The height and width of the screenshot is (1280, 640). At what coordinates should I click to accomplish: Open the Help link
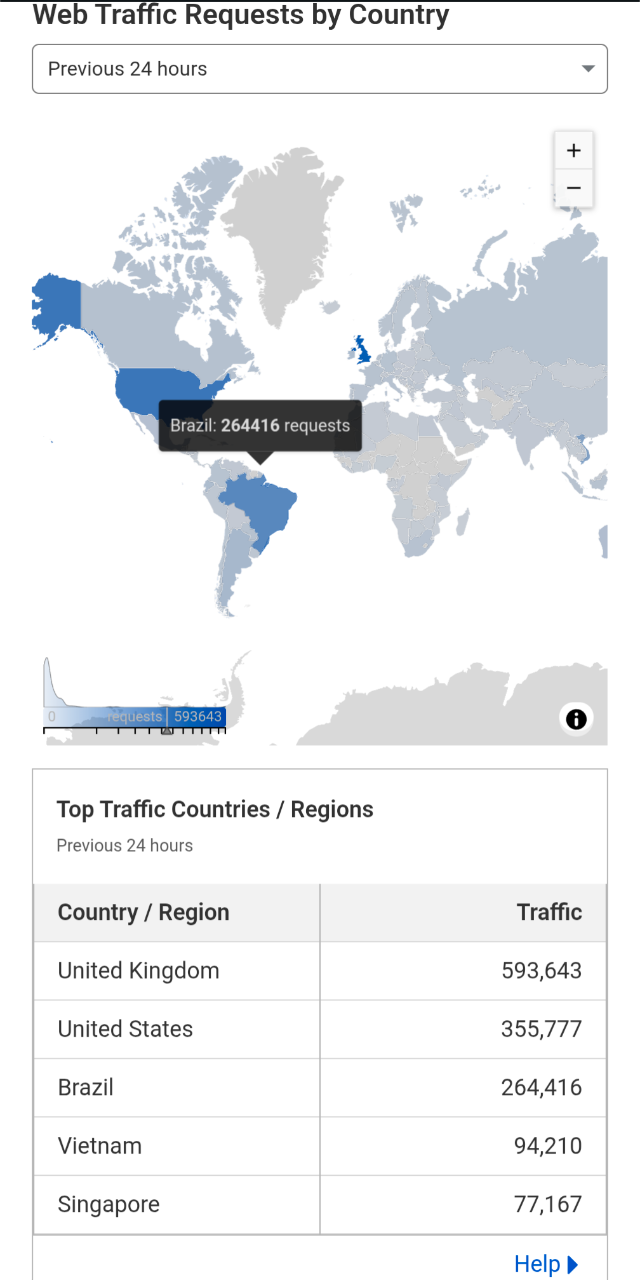point(546,1264)
